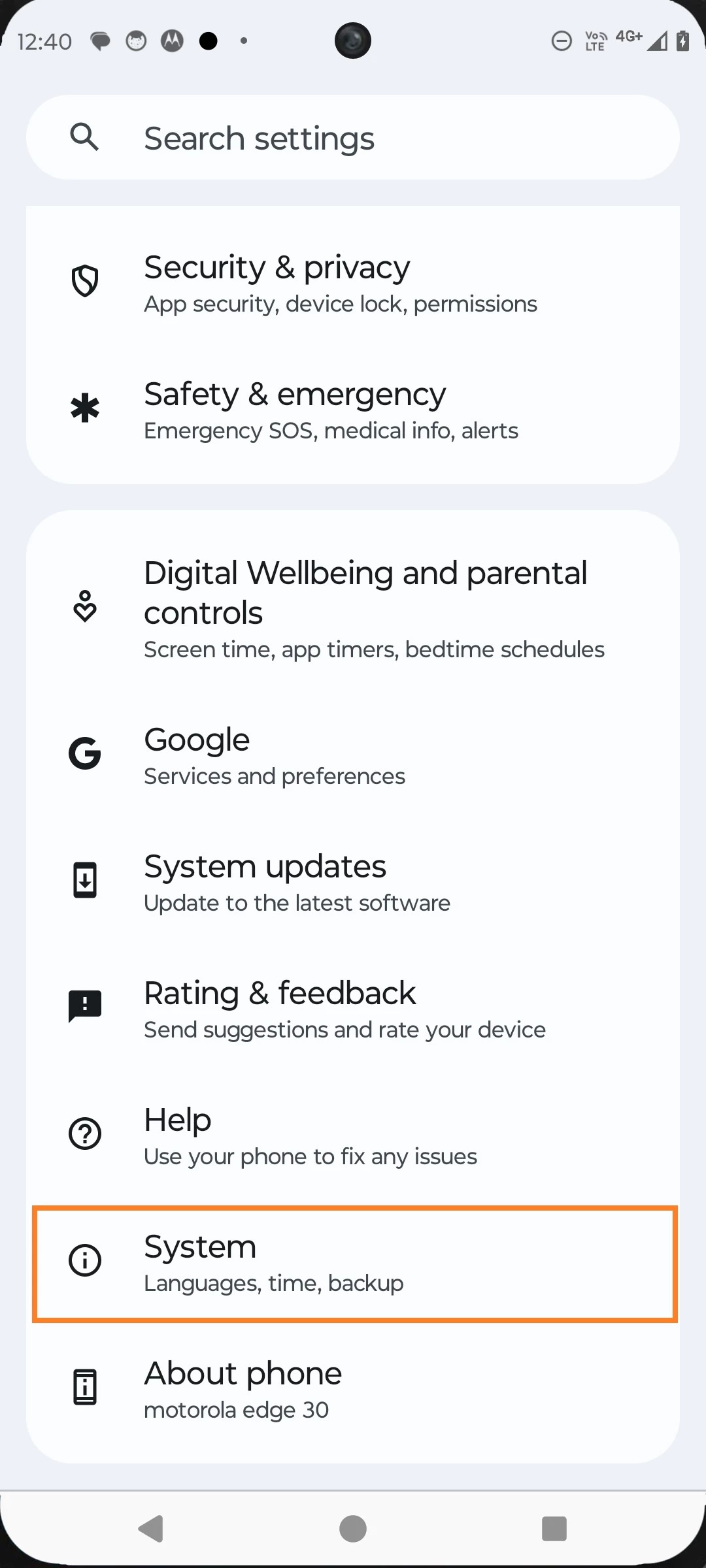Viewport: 706px width, 1568px height.
Task: Open Safety & emergency settings
Action: [x=353, y=410]
